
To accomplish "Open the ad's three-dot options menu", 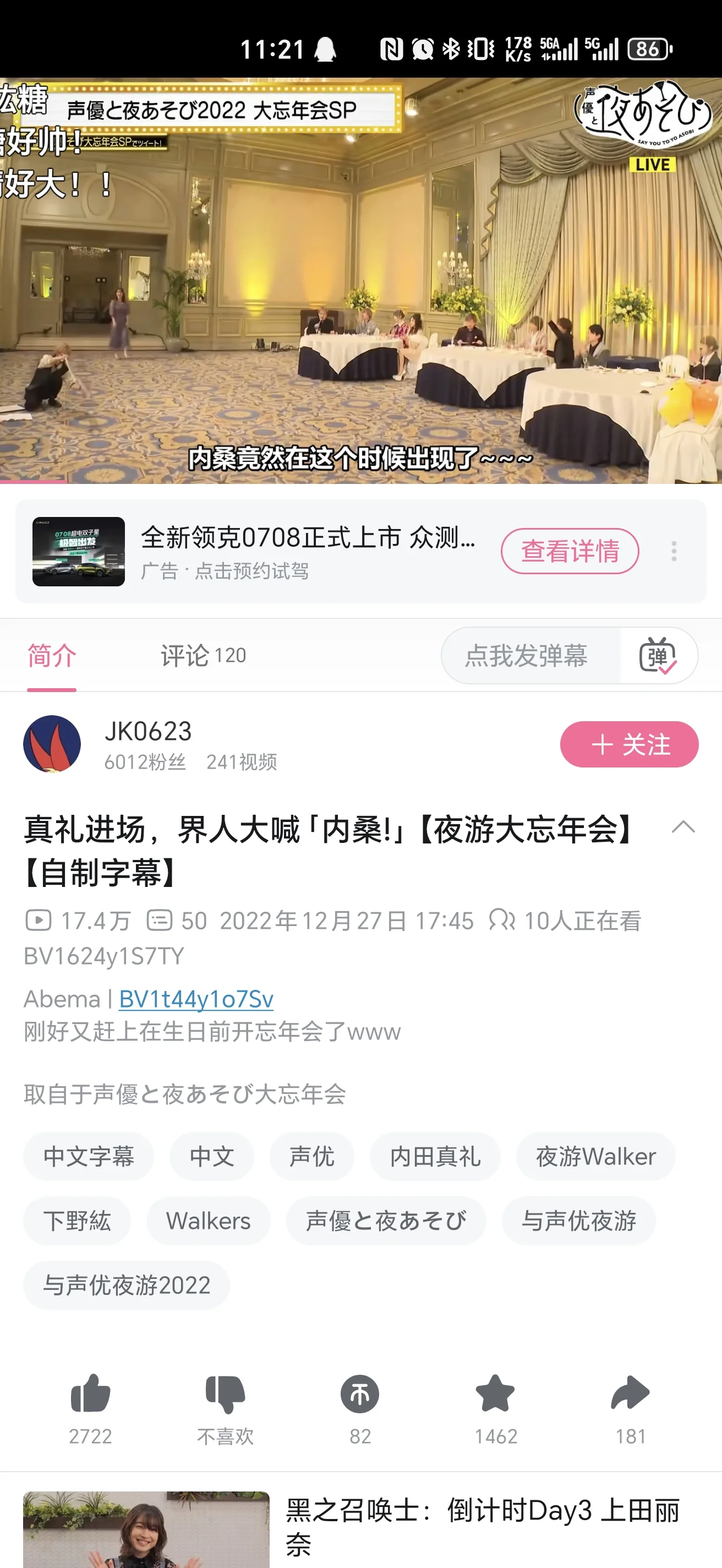I will 674,551.
